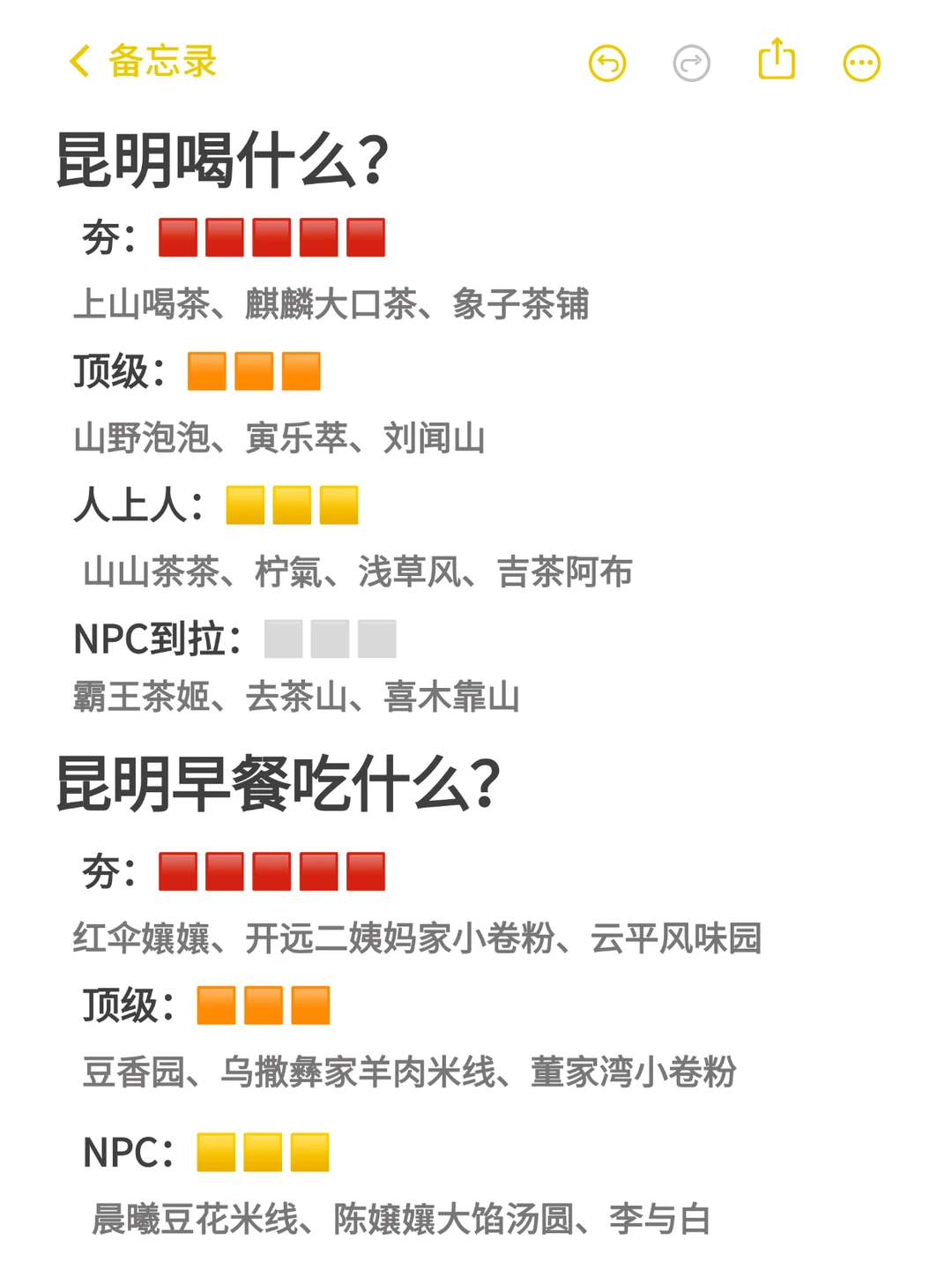Open the Share sheet icon
Screen dimensions: 952x1270
pyautogui.click(x=775, y=62)
